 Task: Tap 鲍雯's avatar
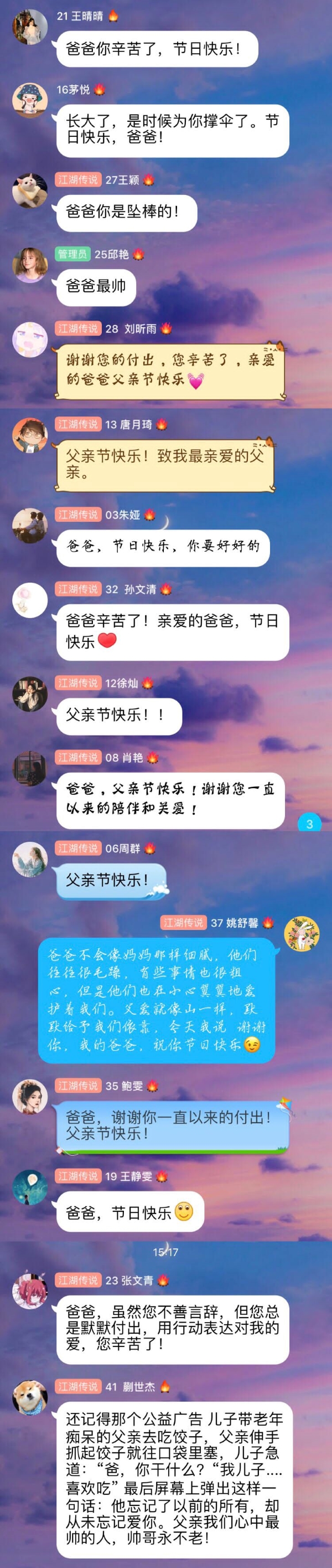pyautogui.click(x=30, y=1096)
